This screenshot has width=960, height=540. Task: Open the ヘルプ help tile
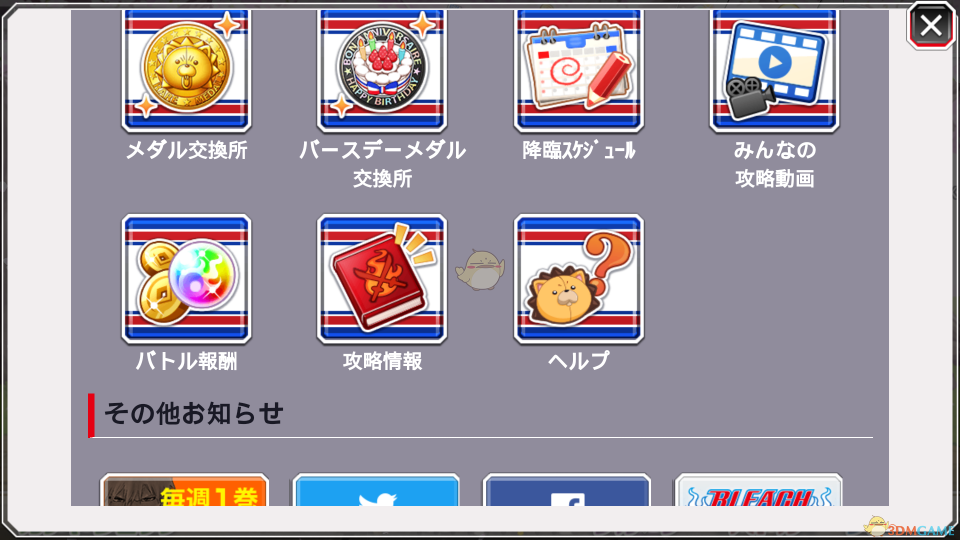pos(579,278)
